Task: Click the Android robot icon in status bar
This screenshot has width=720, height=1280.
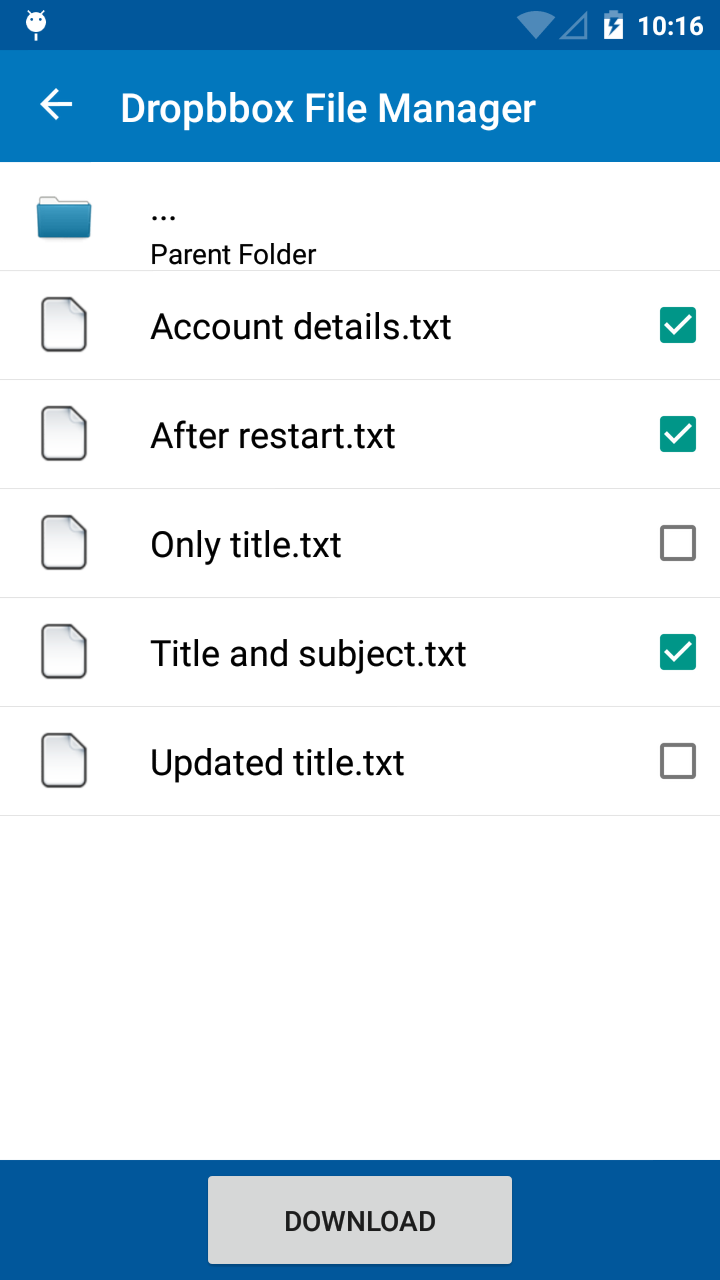Action: click(x=36, y=24)
